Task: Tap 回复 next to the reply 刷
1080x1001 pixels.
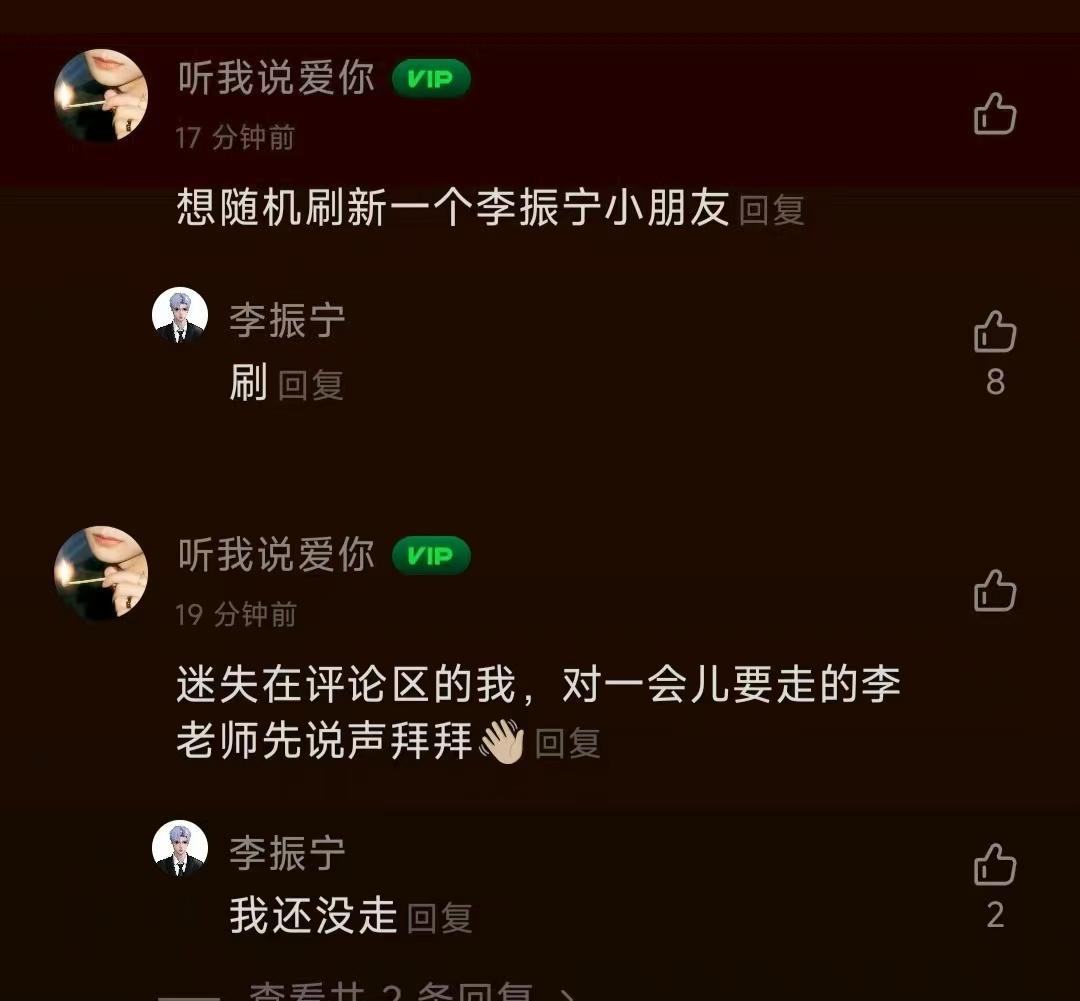Action: click(x=310, y=385)
